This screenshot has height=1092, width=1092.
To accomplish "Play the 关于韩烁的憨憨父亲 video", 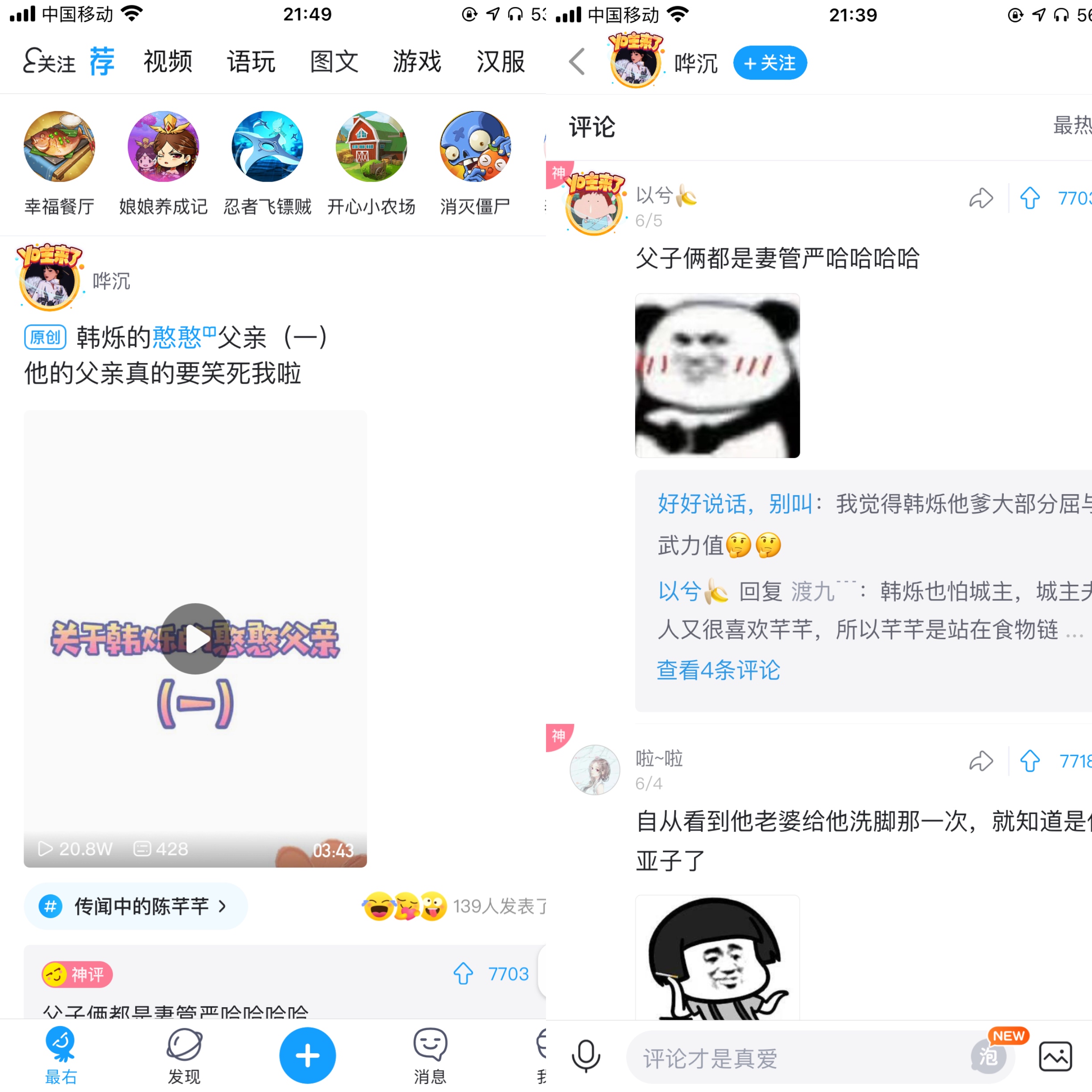I will [x=195, y=639].
